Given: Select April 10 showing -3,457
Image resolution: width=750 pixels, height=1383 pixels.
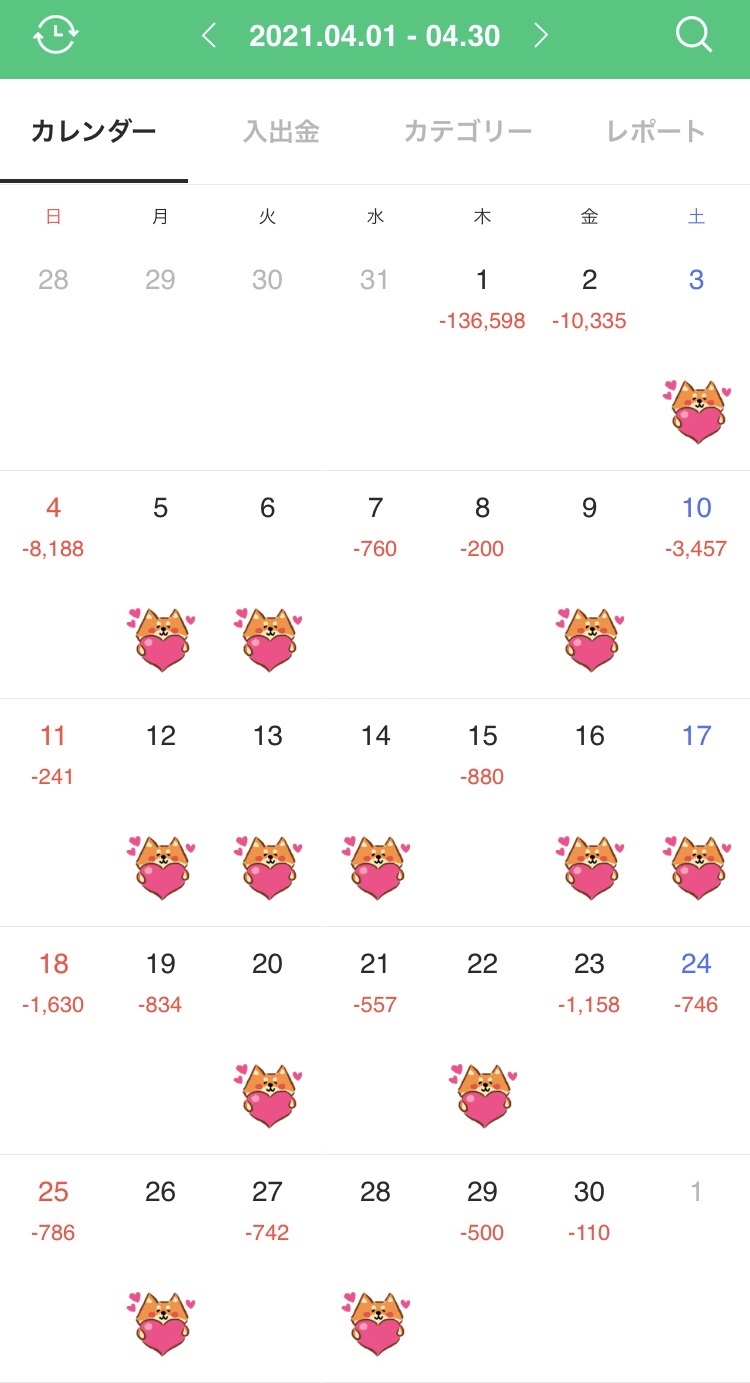Looking at the screenshot, I should pyautogui.click(x=696, y=527).
